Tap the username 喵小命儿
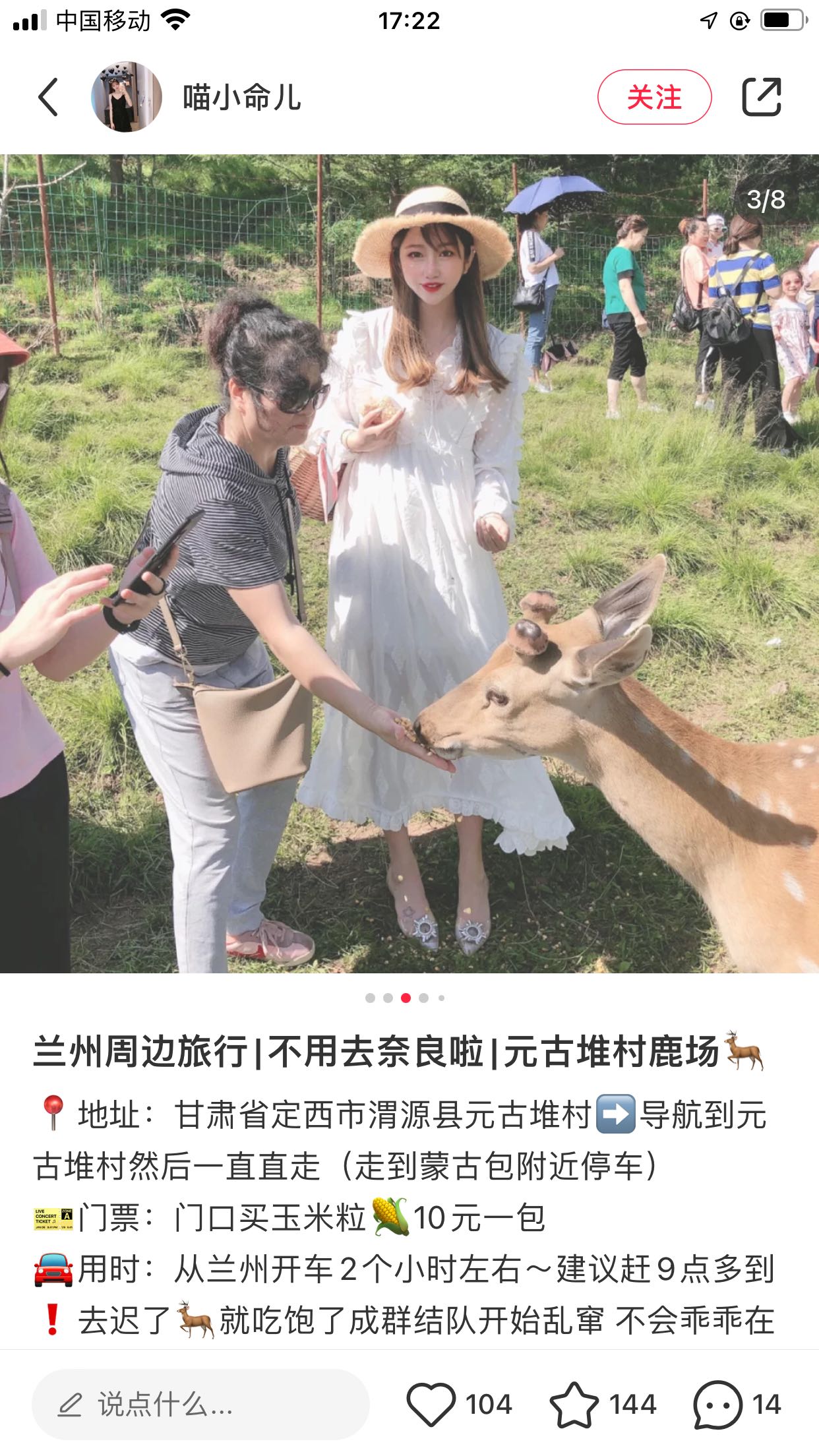Image resolution: width=819 pixels, height=1456 pixels. click(x=242, y=97)
